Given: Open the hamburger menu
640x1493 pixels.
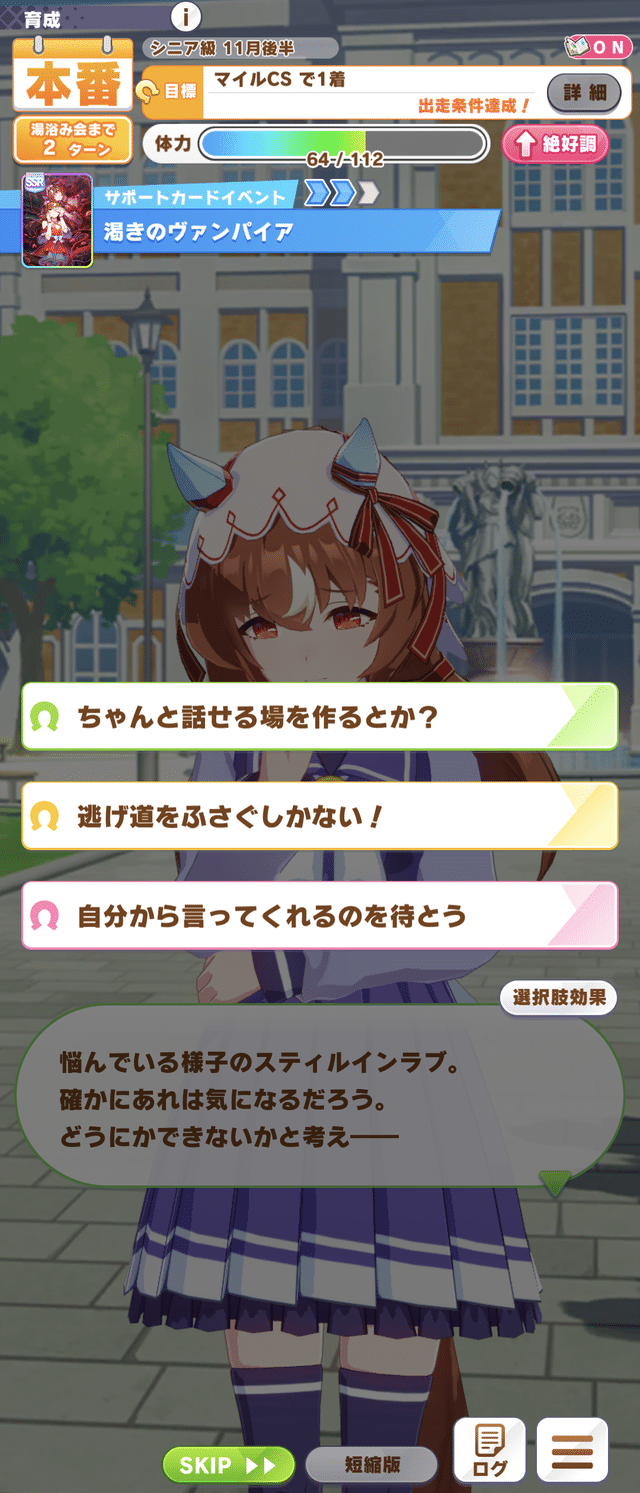Looking at the screenshot, I should pyautogui.click(x=572, y=1450).
